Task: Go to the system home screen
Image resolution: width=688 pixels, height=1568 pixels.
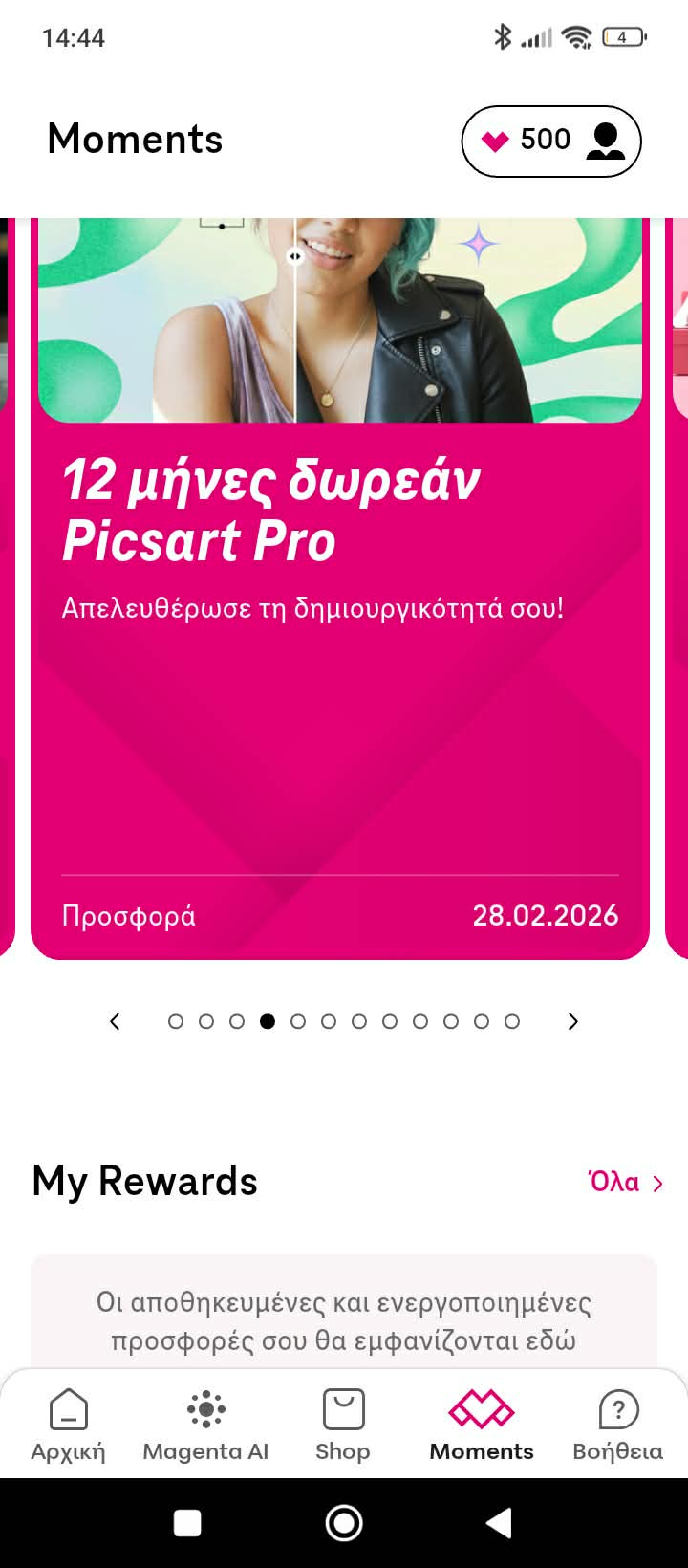Action: [344, 1523]
